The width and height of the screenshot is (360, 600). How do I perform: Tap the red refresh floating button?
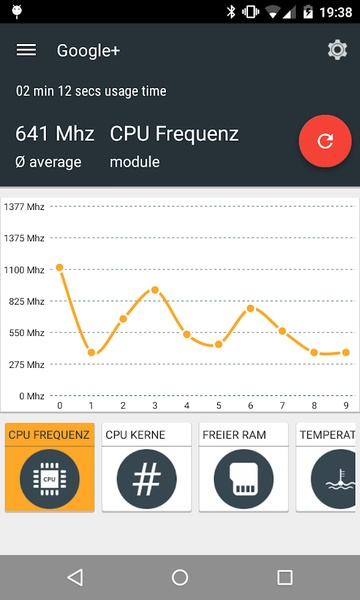point(325,141)
